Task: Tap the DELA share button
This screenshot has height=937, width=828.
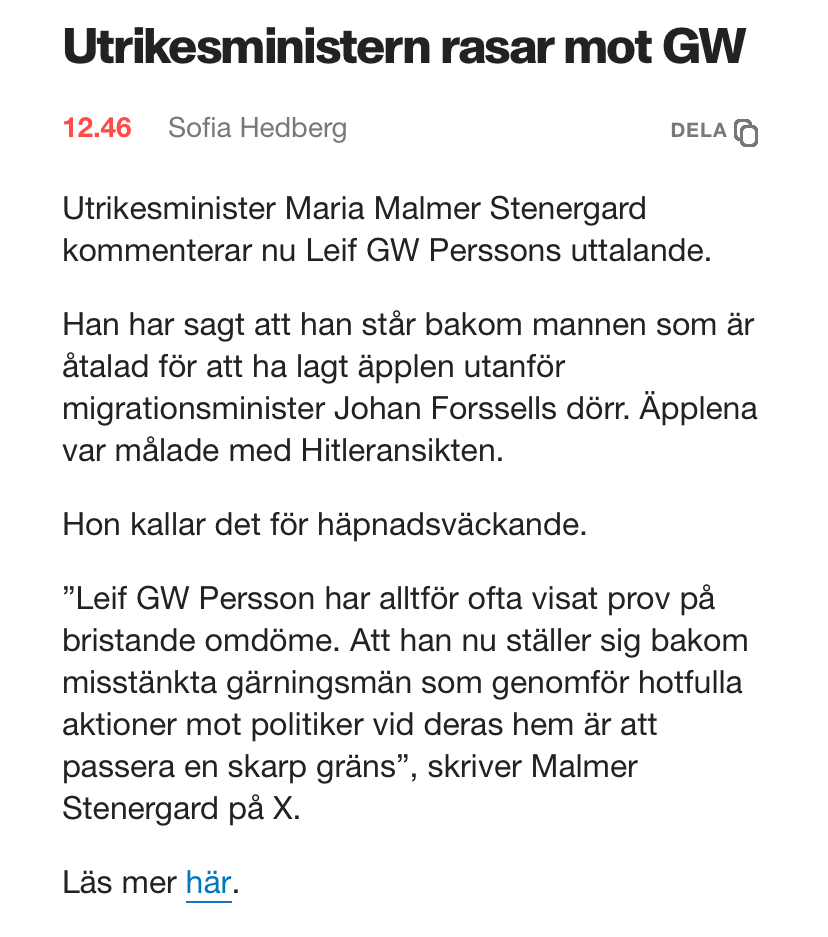Action: (714, 131)
